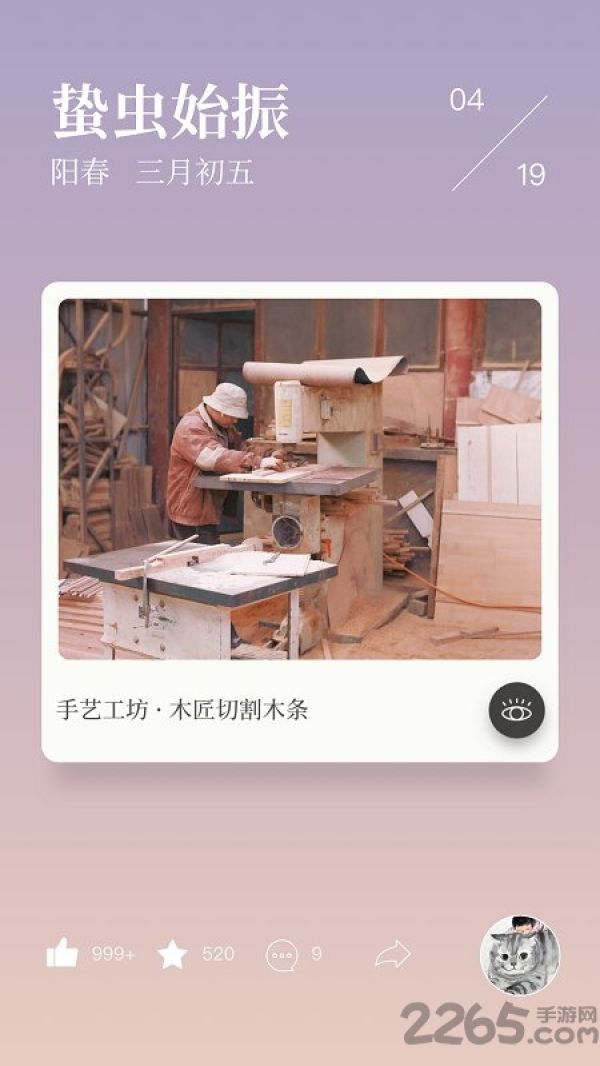This screenshot has height=1066, width=600.
Task: Open the cat avatar profile
Action: tap(520, 955)
